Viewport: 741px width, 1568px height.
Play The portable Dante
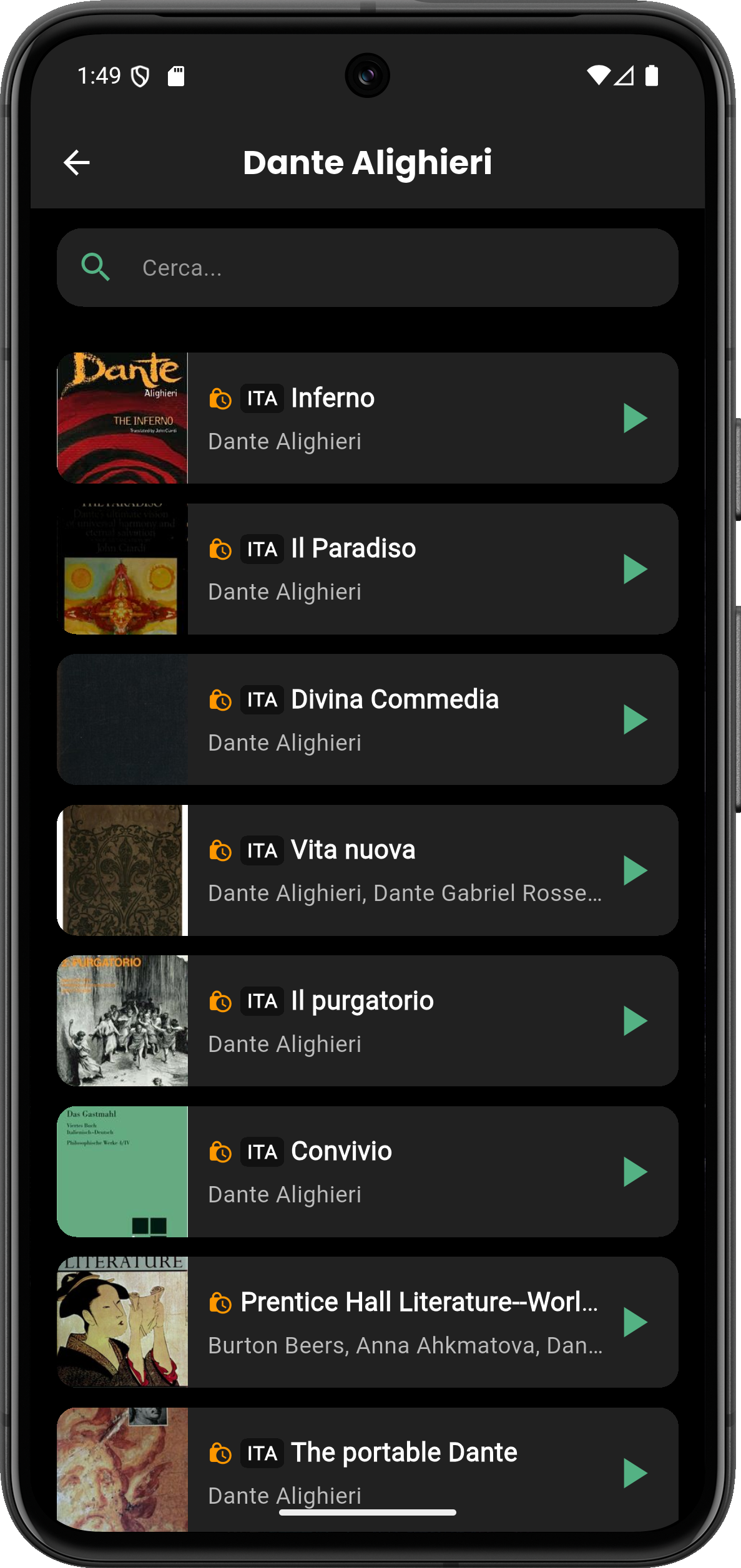pos(635,1473)
